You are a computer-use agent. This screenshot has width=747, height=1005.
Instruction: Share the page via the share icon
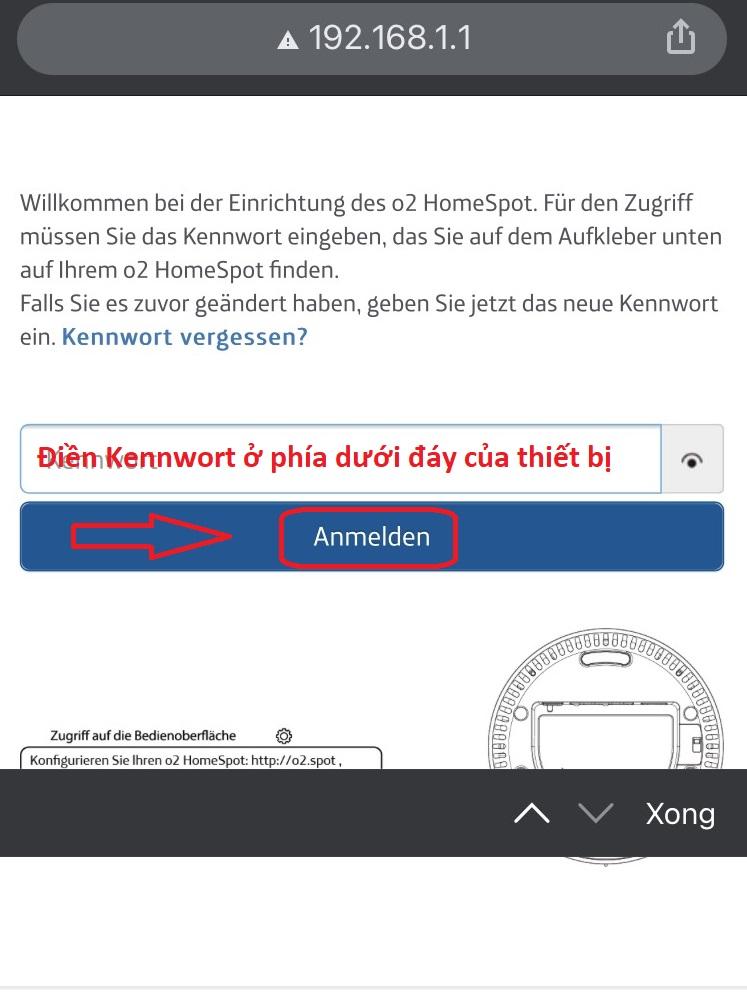pyautogui.click(x=680, y=39)
